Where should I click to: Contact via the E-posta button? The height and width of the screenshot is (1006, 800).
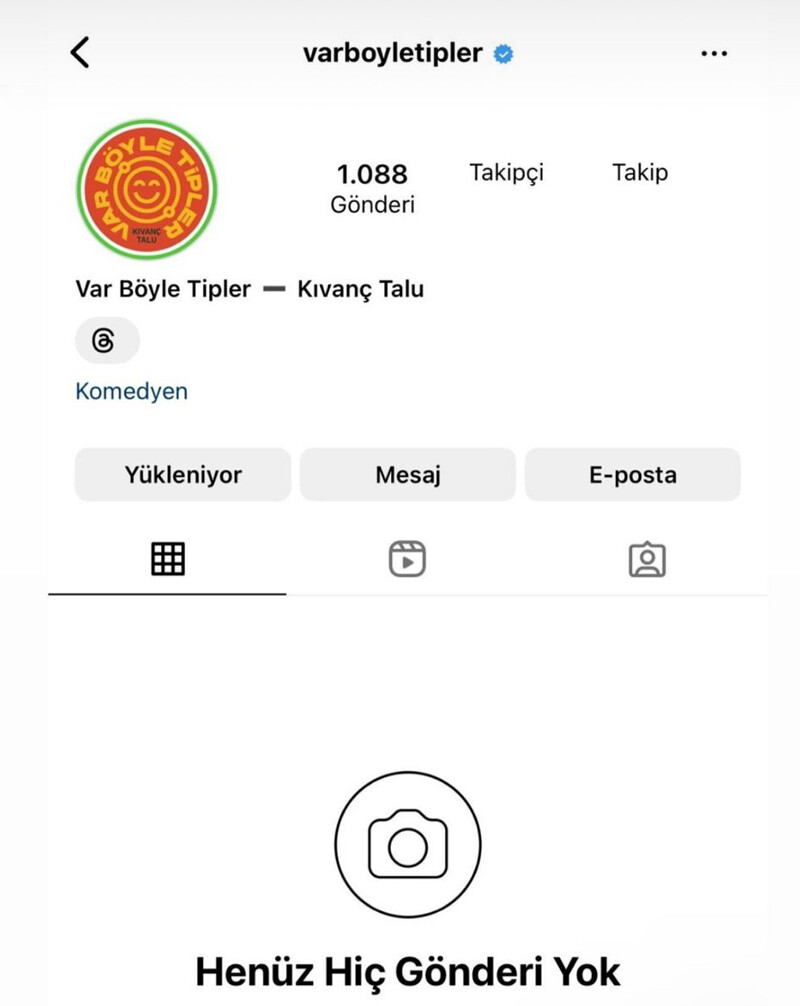632,474
